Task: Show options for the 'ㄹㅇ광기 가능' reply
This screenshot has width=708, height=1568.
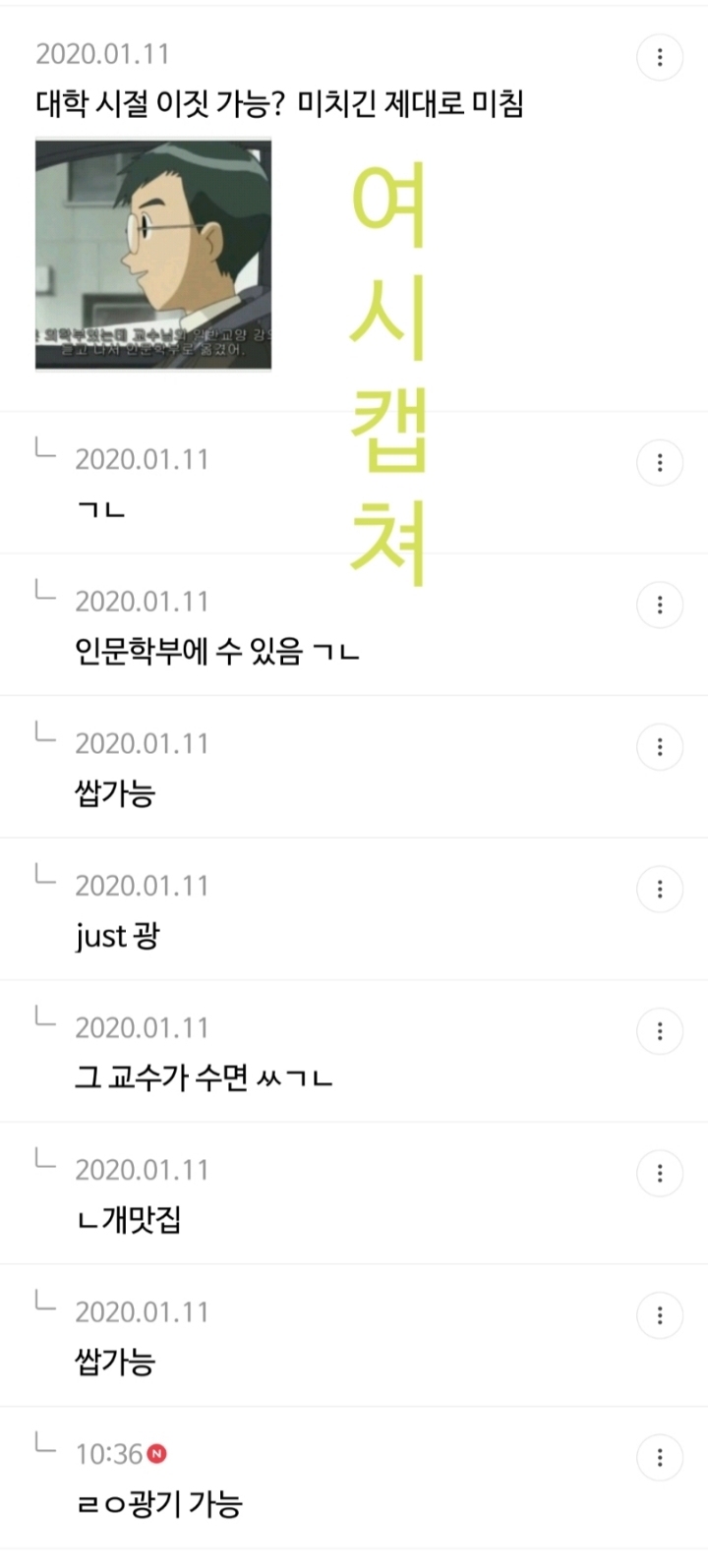Action: 660,1458
